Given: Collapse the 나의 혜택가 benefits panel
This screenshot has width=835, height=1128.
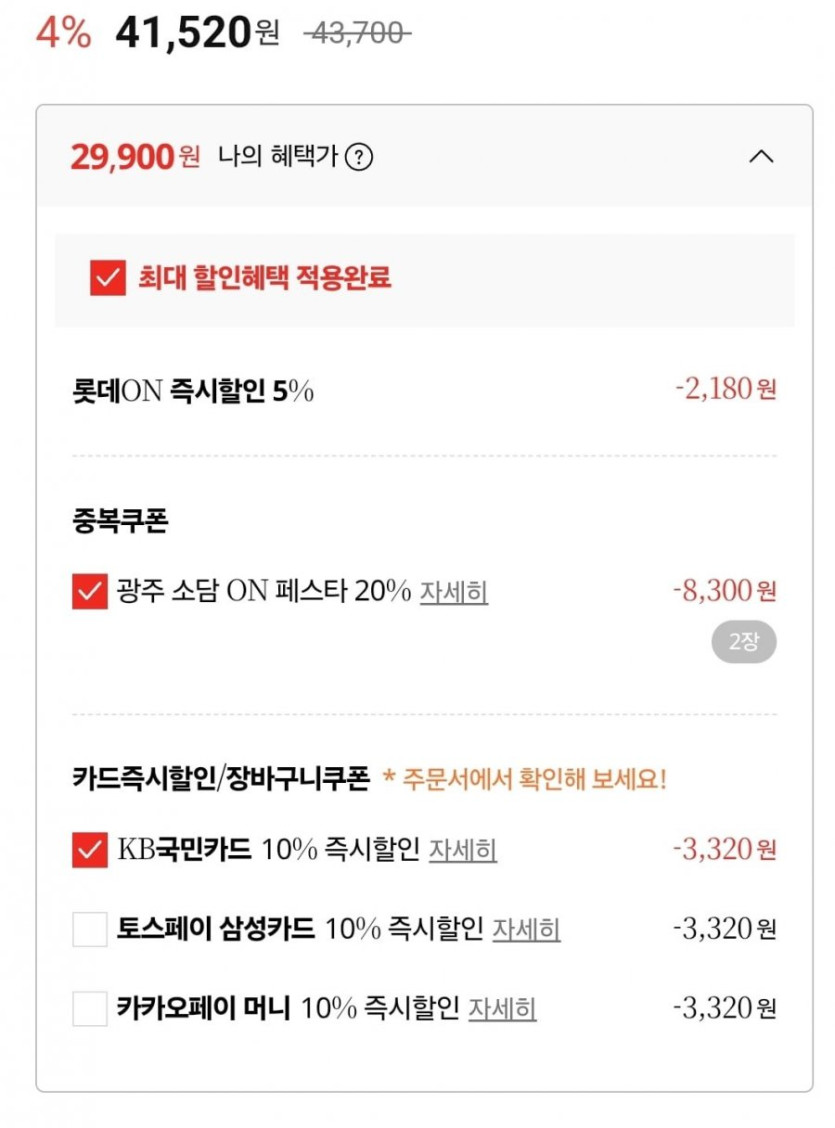Looking at the screenshot, I should pyautogui.click(x=761, y=157).
